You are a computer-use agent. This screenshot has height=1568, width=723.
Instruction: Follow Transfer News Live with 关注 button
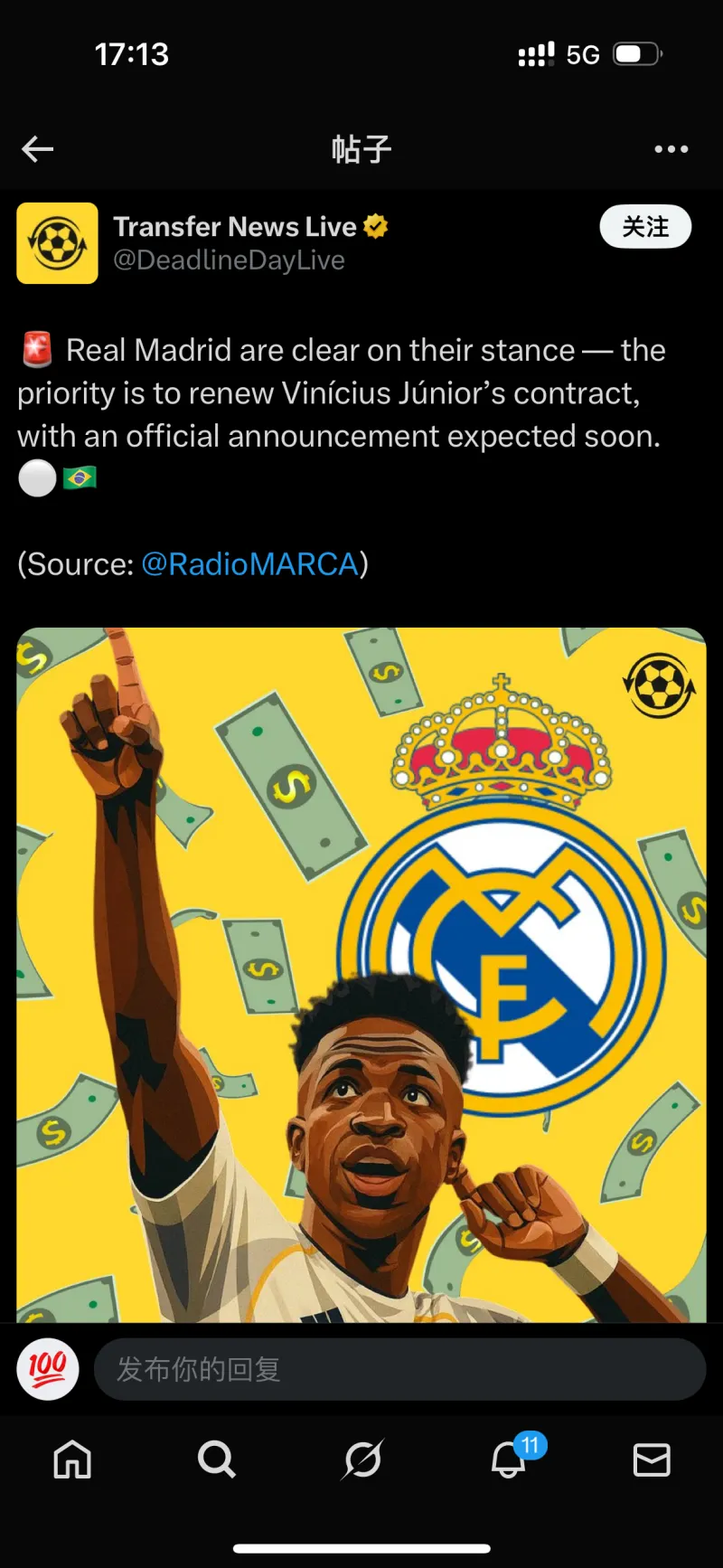645,227
